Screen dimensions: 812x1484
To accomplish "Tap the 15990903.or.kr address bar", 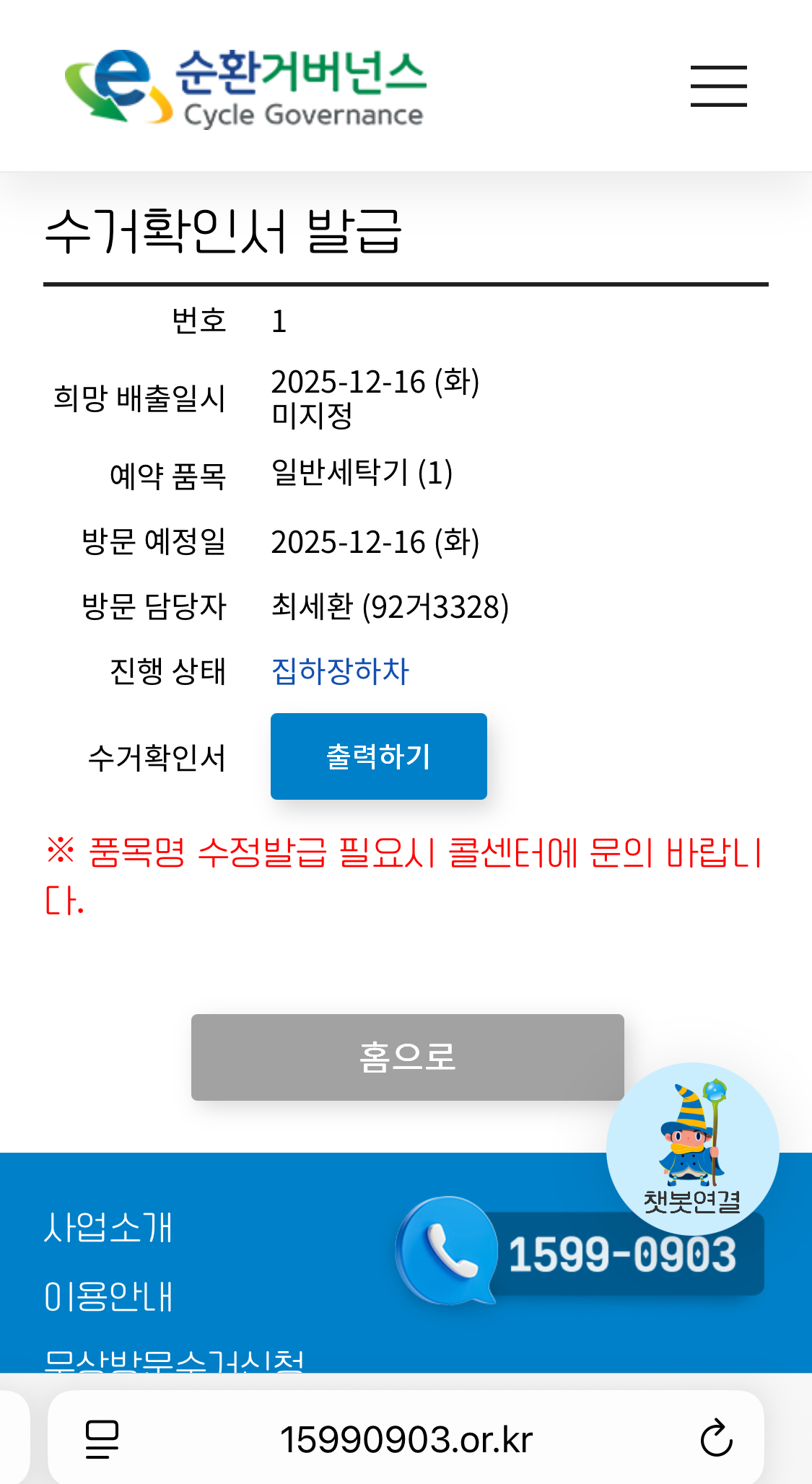I will [406, 1439].
